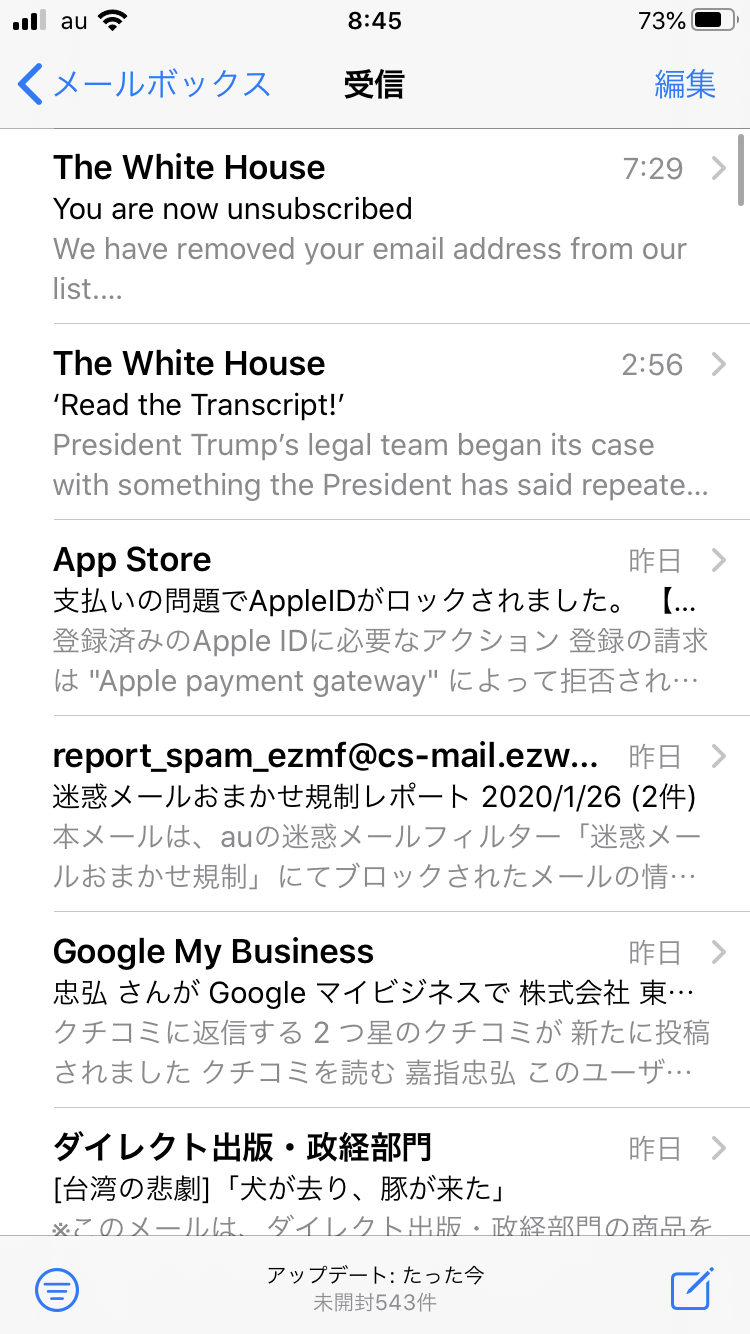Open the App Store AppleID email
This screenshot has width=750, height=1334.
coord(380,619)
